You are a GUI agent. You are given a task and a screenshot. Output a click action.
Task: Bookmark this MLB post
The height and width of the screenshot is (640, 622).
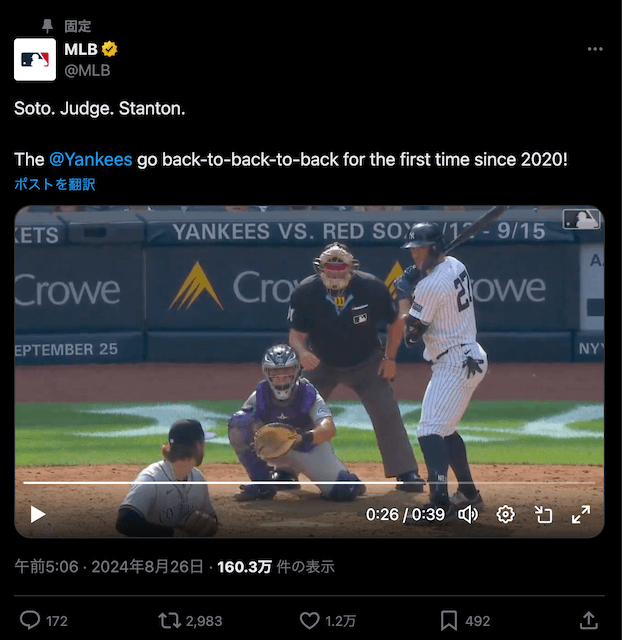(x=449, y=620)
